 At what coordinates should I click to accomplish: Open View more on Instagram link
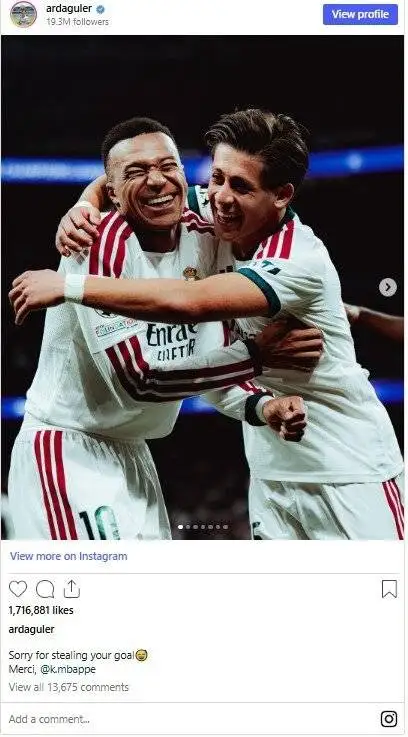pos(69,556)
